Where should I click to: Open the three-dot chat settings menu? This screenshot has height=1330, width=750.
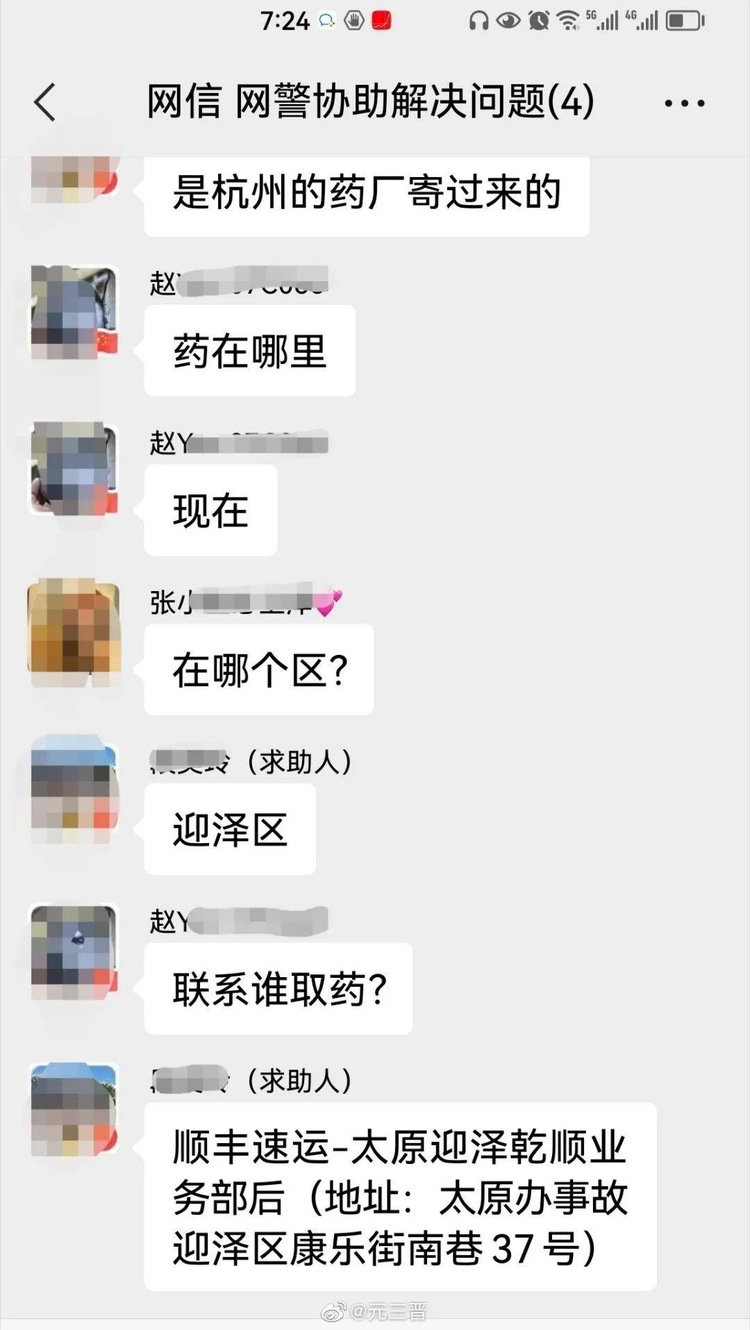pyautogui.click(x=684, y=101)
